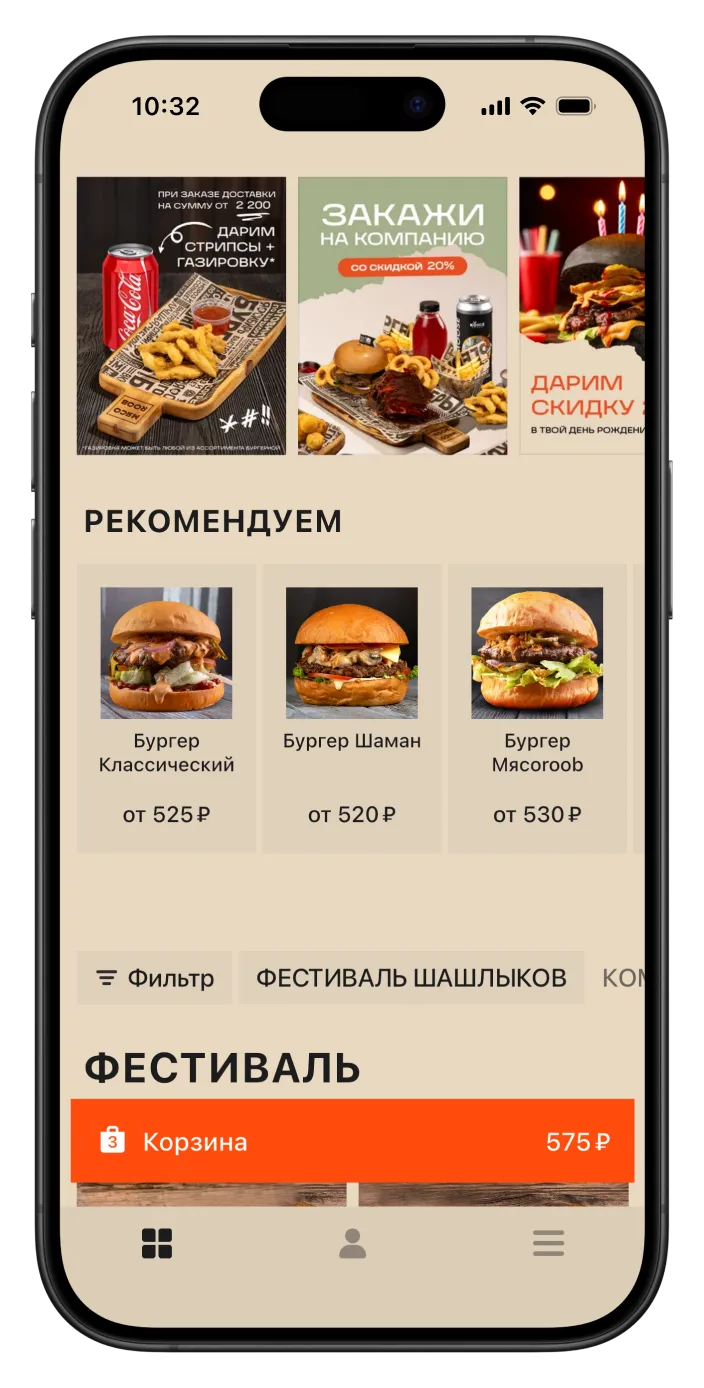
Task: Select the ФЕСТИВАЛЬ ШАШЛЫКОВ category chip
Action: [x=411, y=978]
